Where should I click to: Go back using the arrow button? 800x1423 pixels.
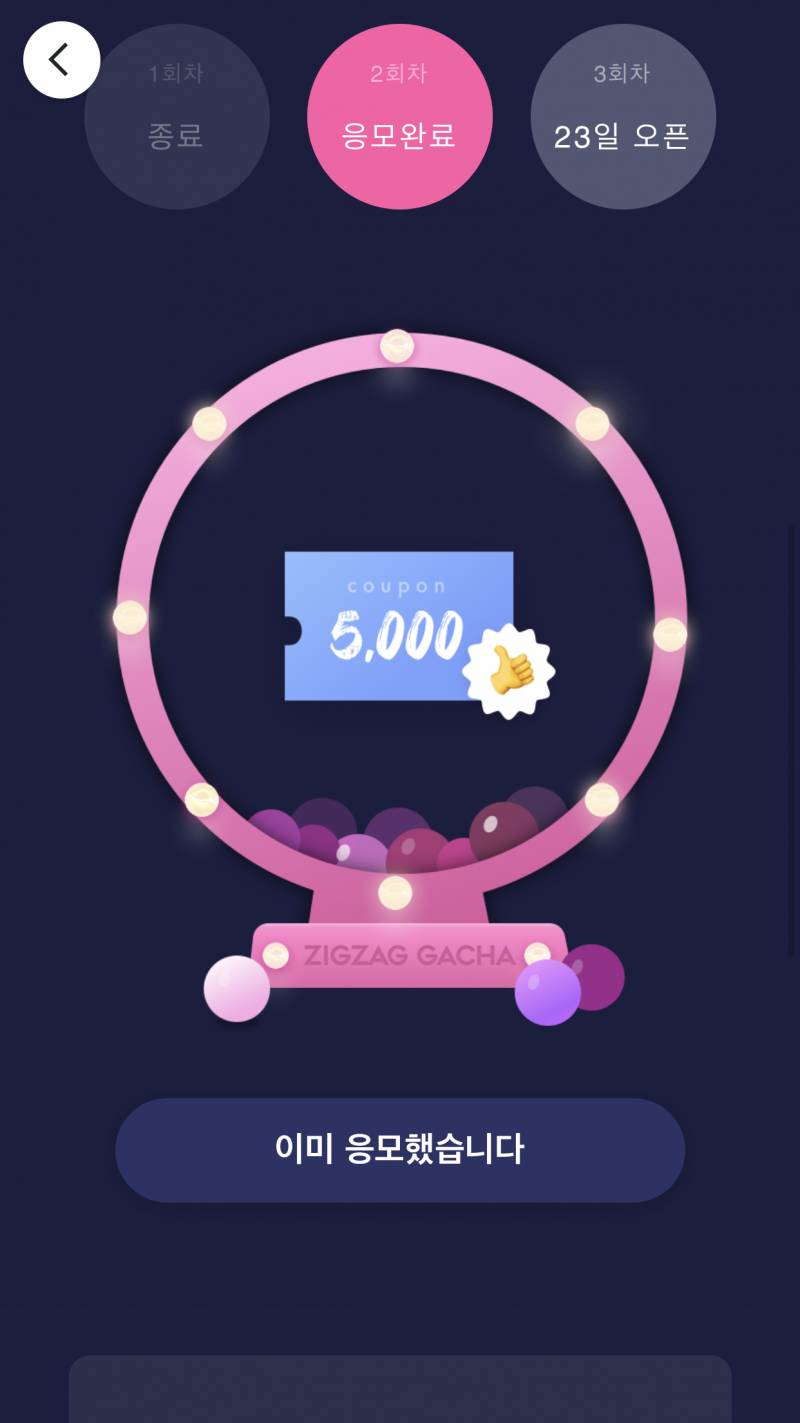pyautogui.click(x=61, y=60)
